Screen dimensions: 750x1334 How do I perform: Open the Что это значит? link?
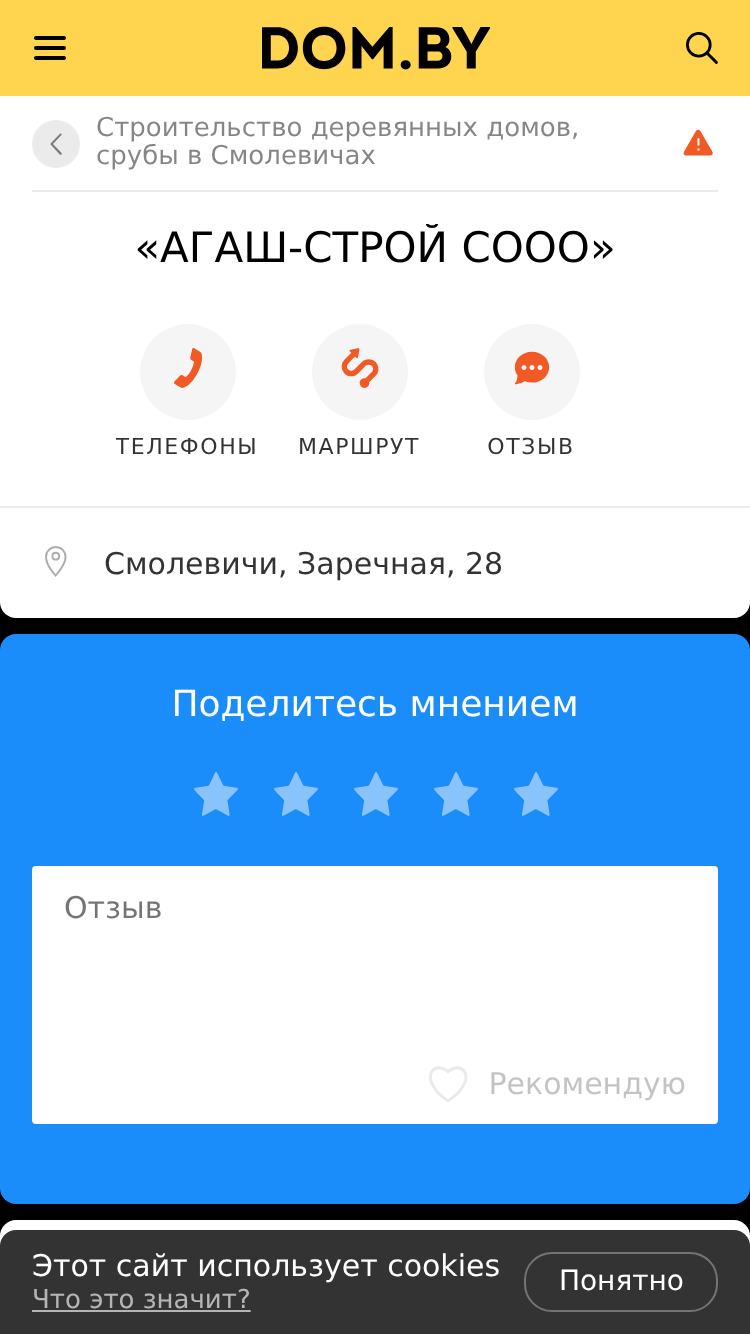141,1299
